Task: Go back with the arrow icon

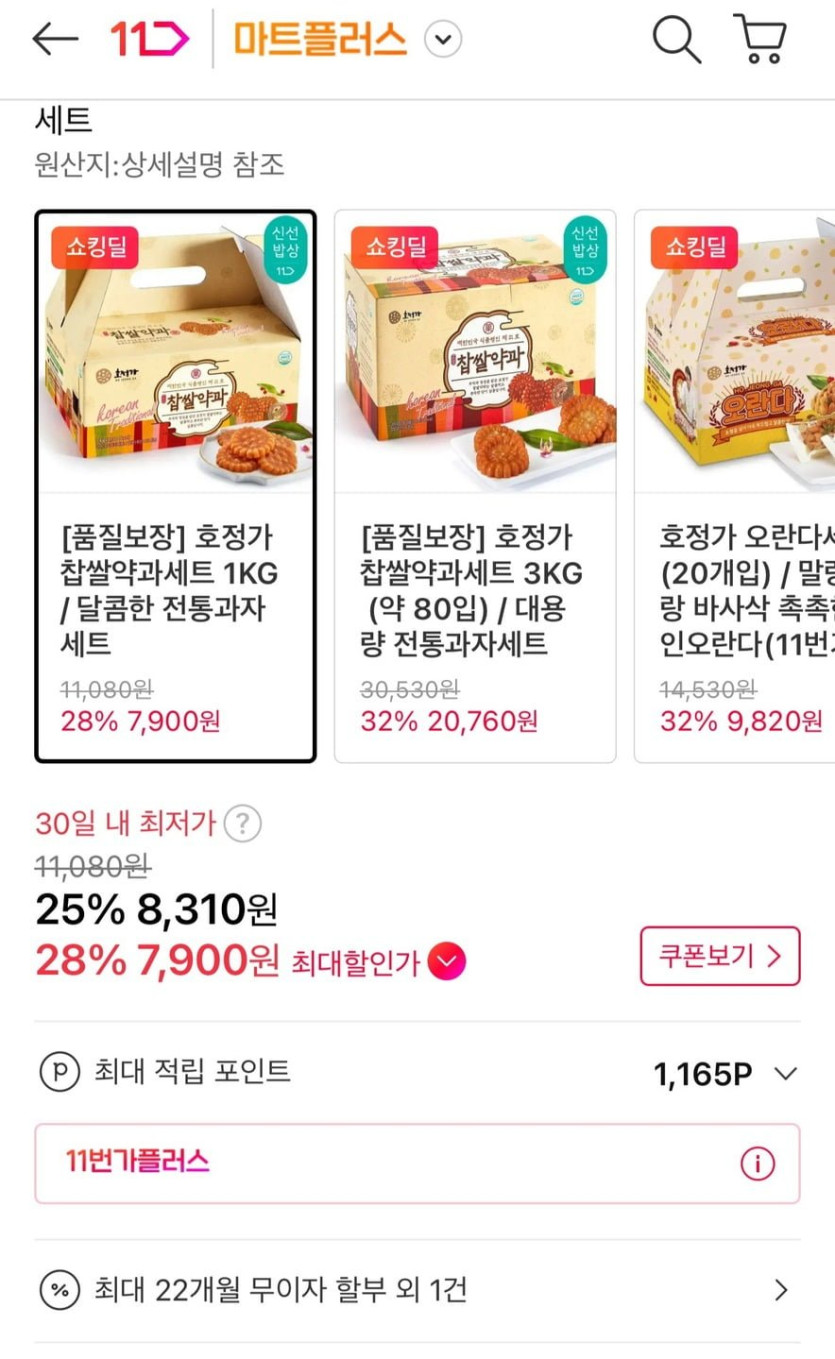Action: point(55,39)
